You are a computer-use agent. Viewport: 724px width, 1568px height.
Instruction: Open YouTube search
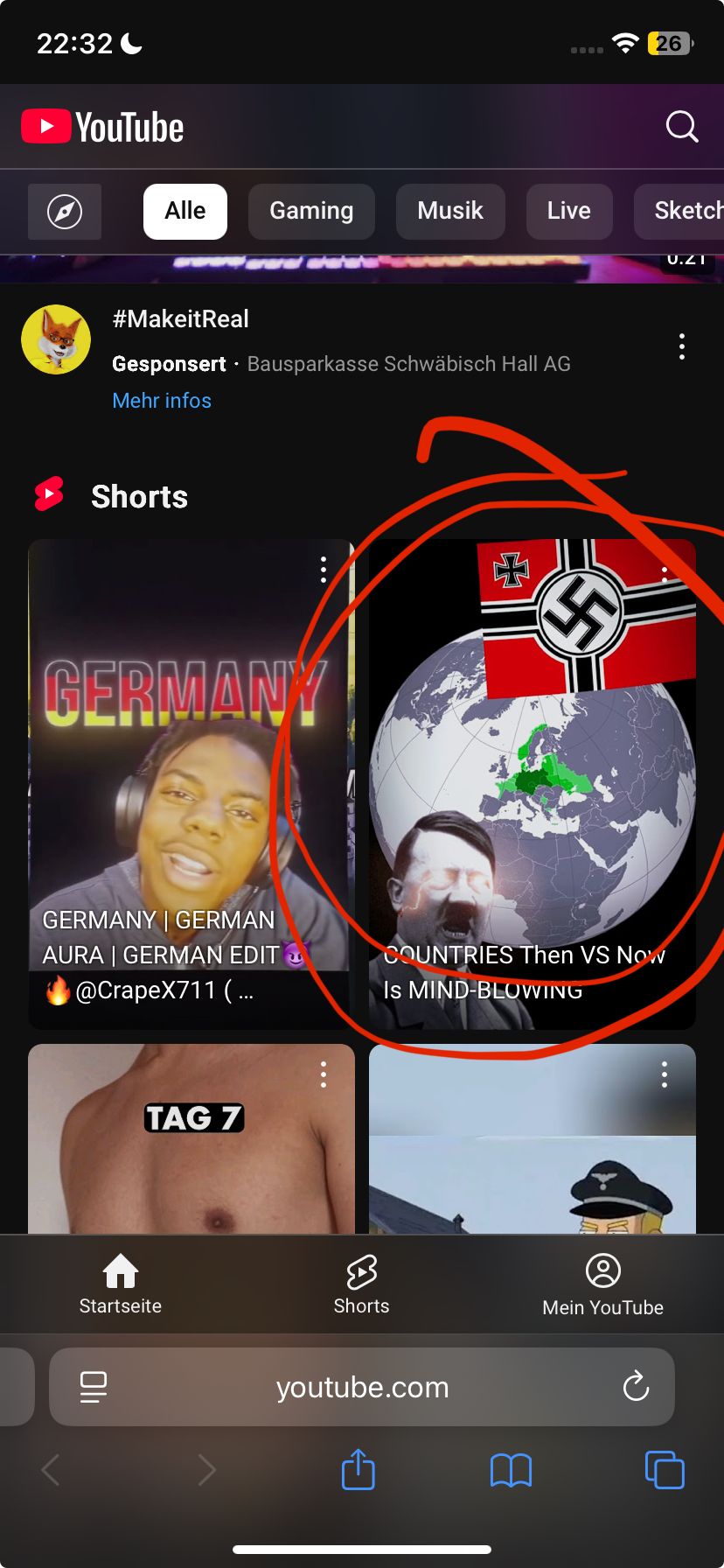681,127
